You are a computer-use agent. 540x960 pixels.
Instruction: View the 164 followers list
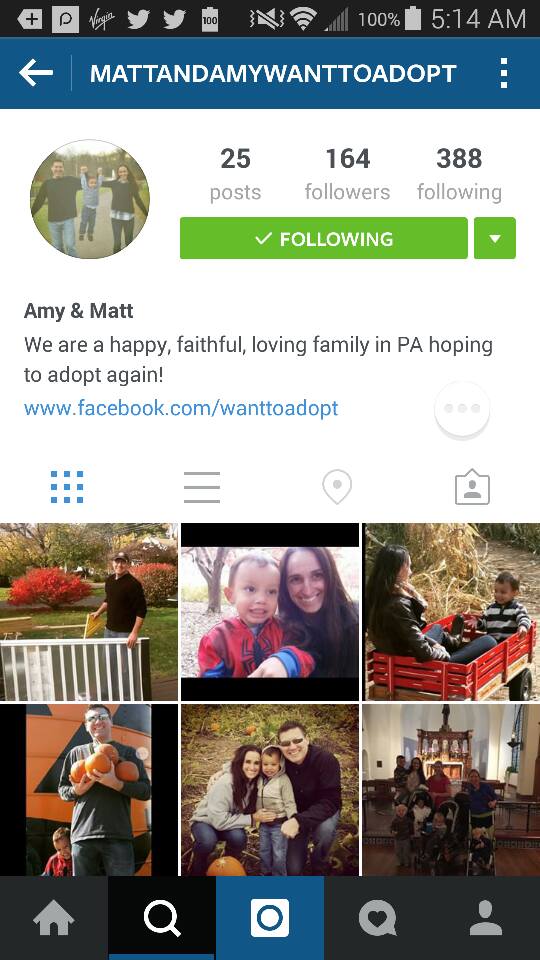click(x=347, y=174)
